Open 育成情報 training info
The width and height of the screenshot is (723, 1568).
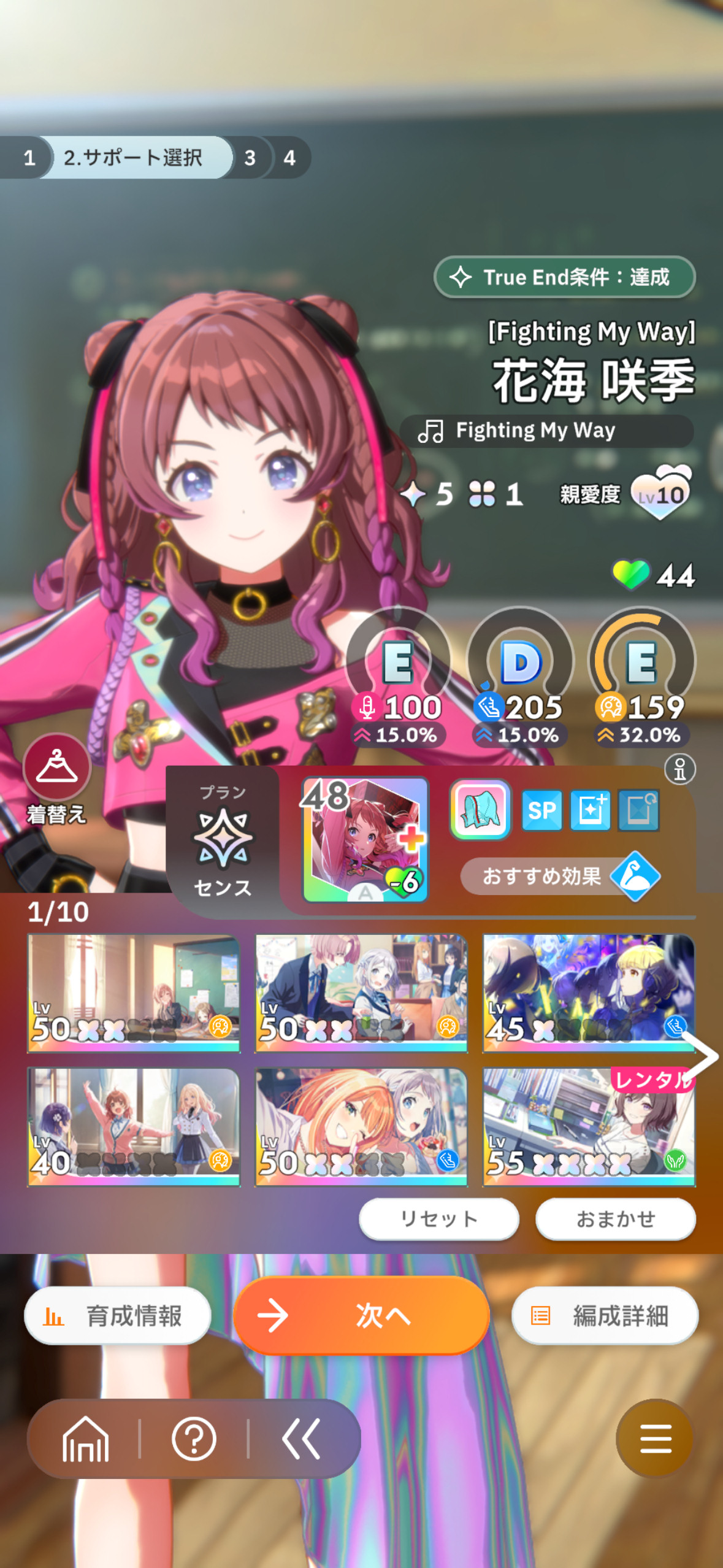[x=118, y=1316]
